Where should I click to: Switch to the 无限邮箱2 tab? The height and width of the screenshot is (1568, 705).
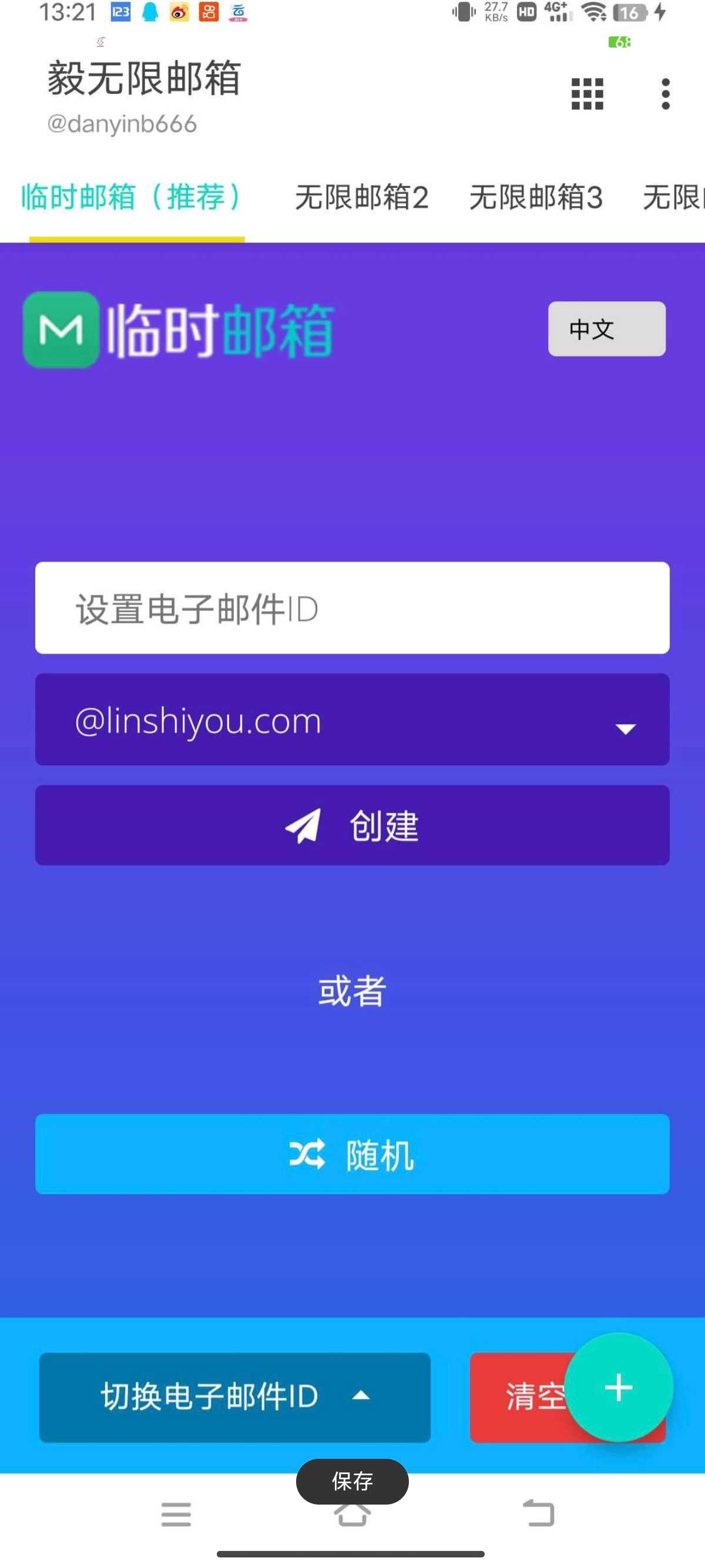pos(362,197)
